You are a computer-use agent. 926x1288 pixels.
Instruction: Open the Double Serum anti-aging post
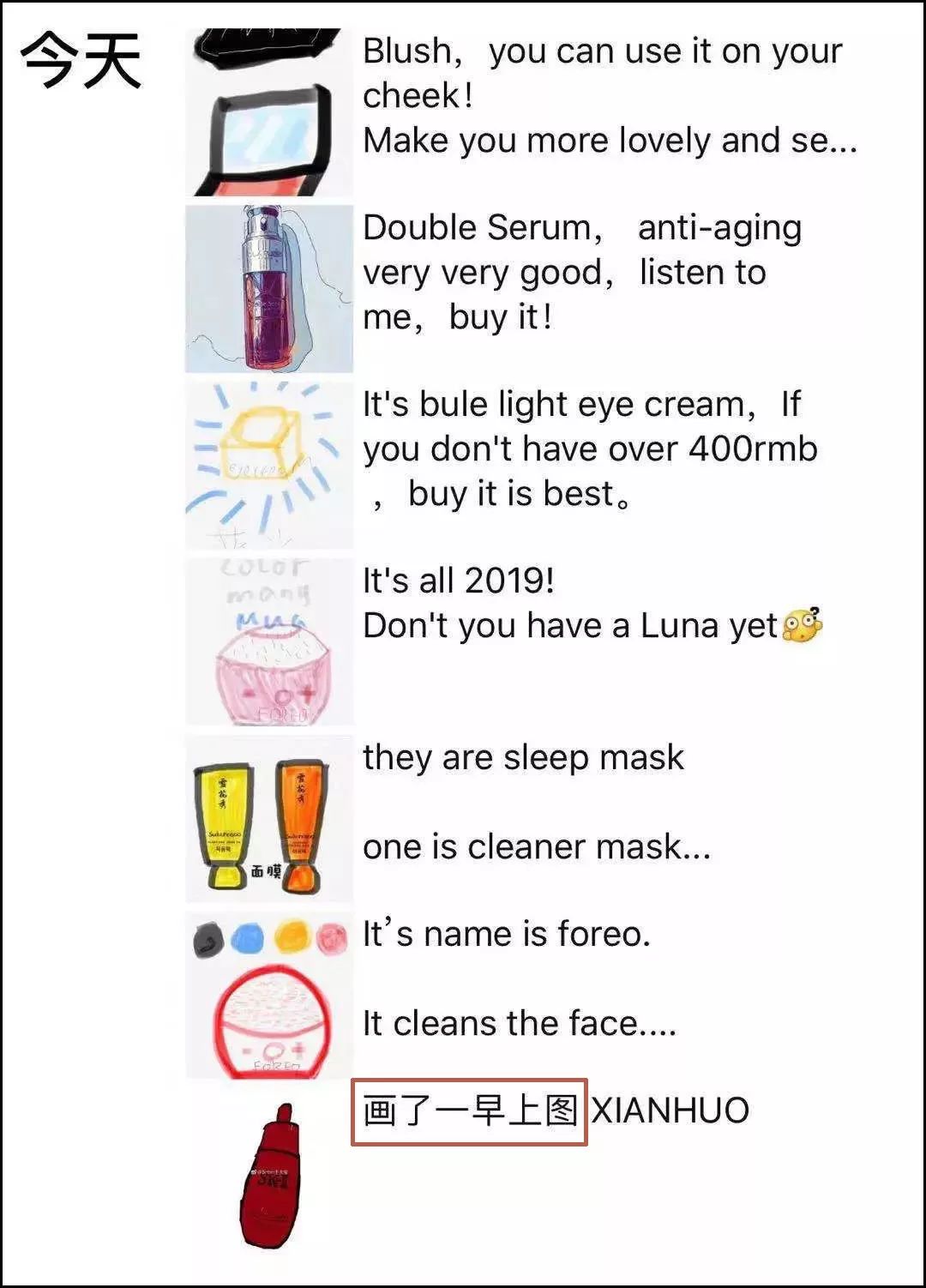[581, 273]
